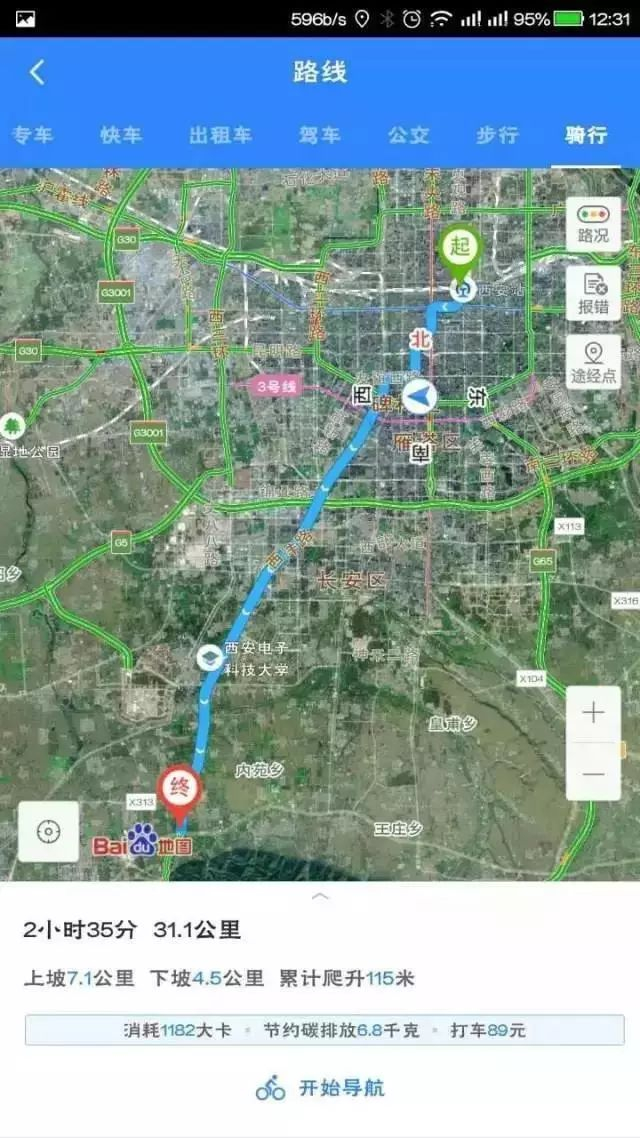Report an error with 报错
Viewport: 640px width, 1138px height.
coord(593,293)
